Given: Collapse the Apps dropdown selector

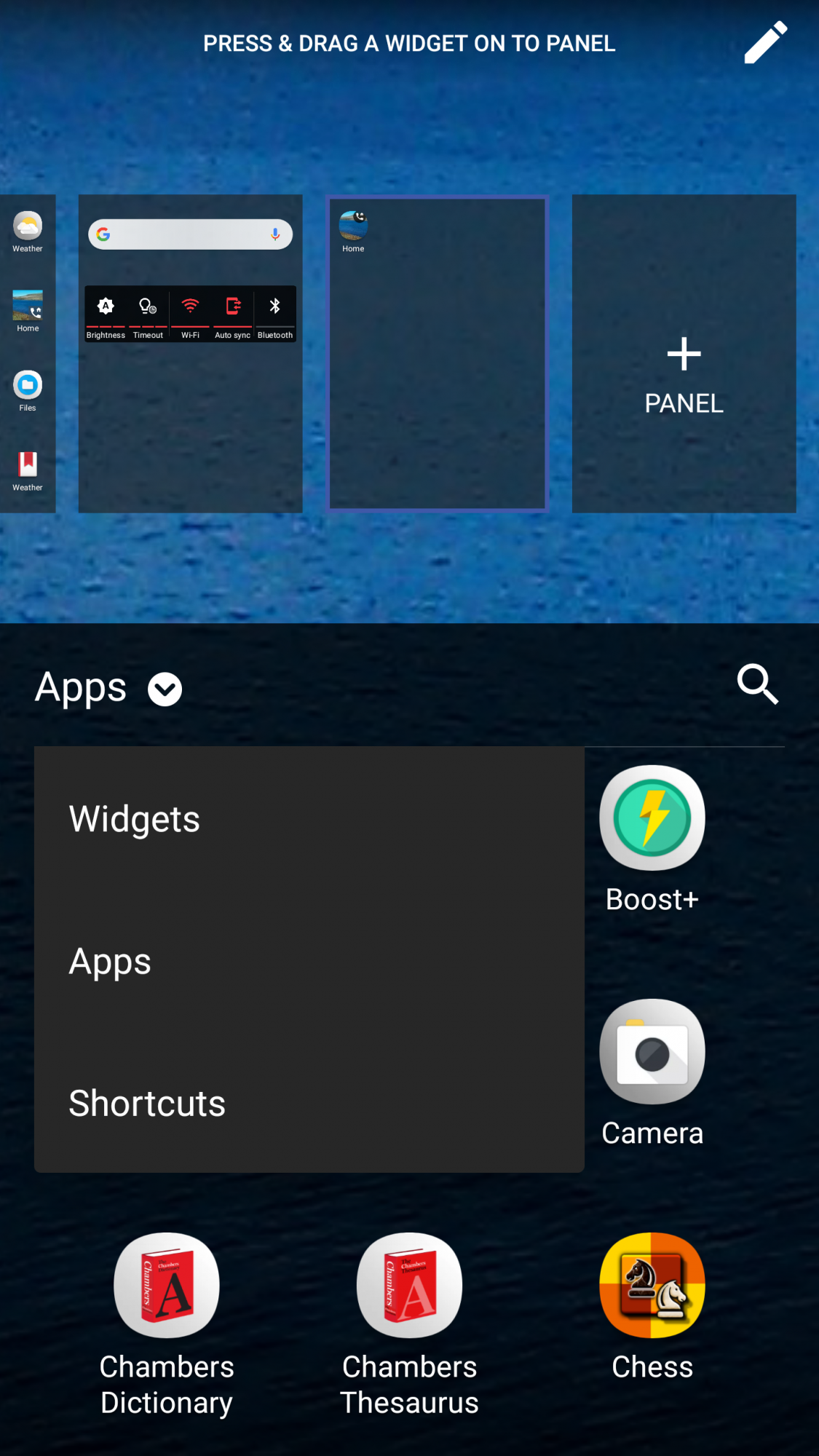Looking at the screenshot, I should [x=165, y=689].
